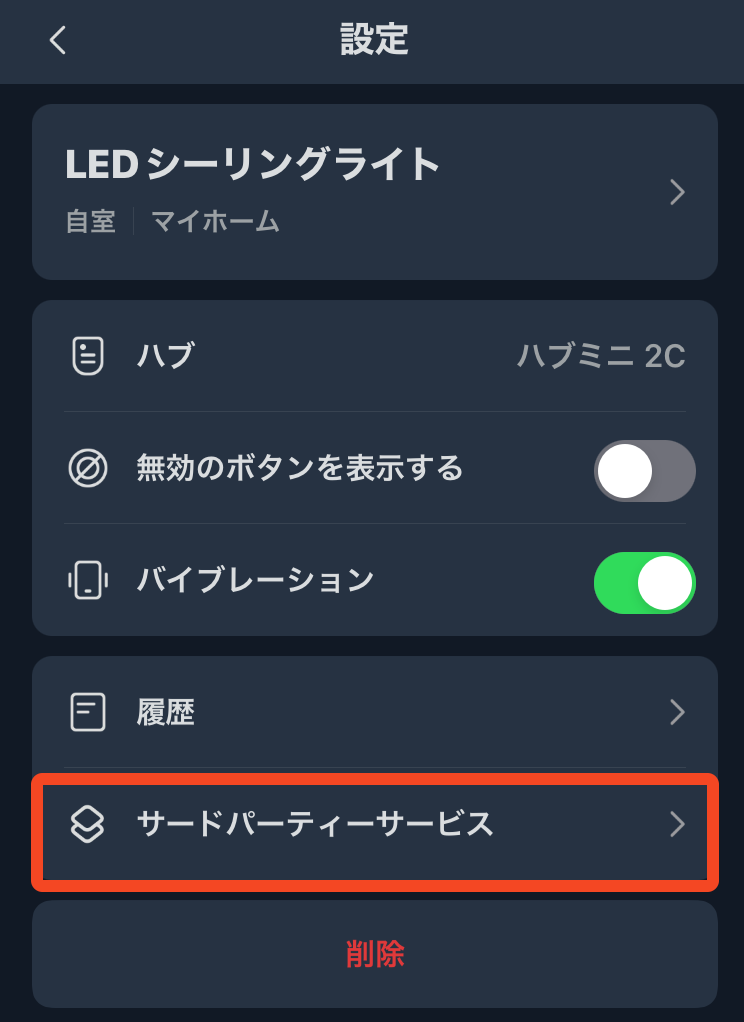
Task: Enable 無効のボタンを表示する switch
Action: coord(644,470)
